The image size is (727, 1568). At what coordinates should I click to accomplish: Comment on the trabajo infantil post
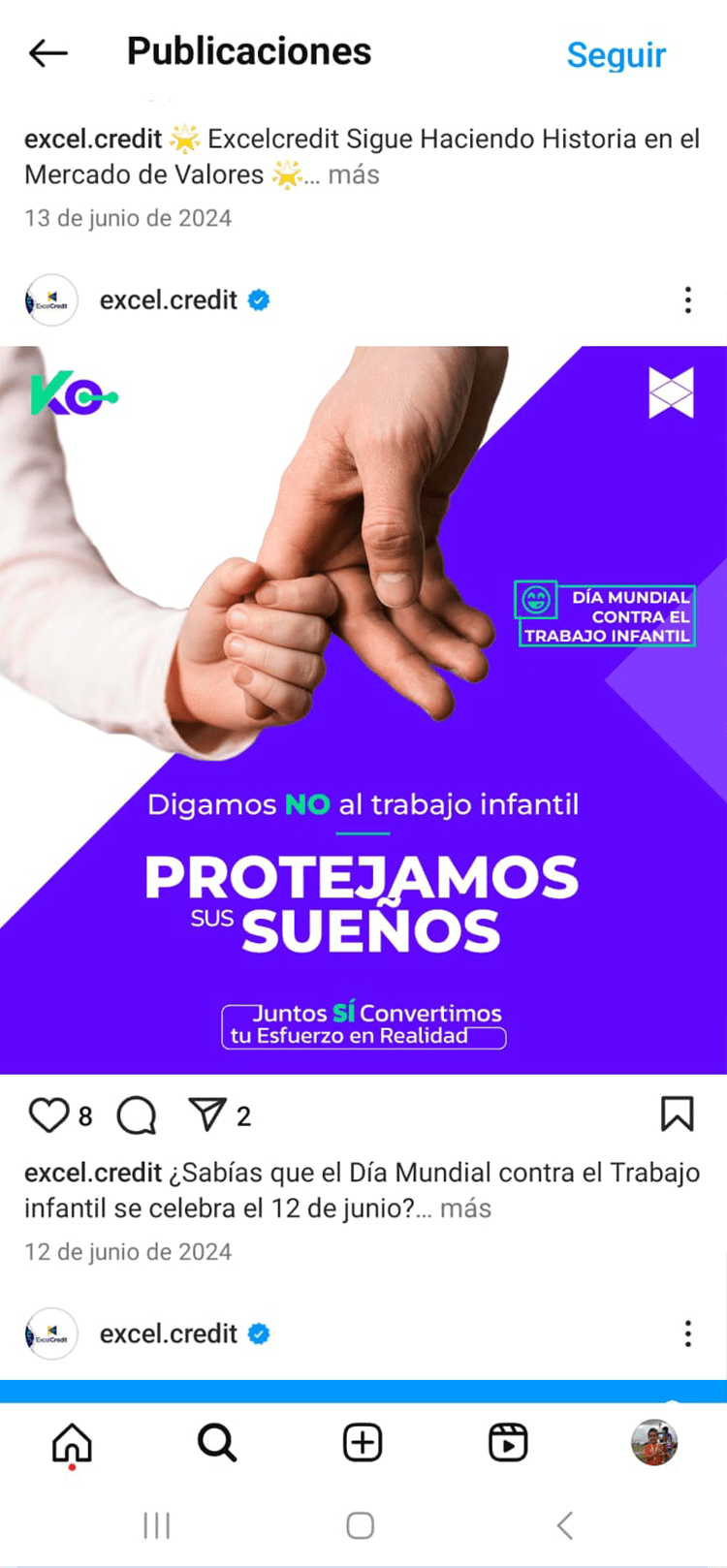tap(137, 1115)
